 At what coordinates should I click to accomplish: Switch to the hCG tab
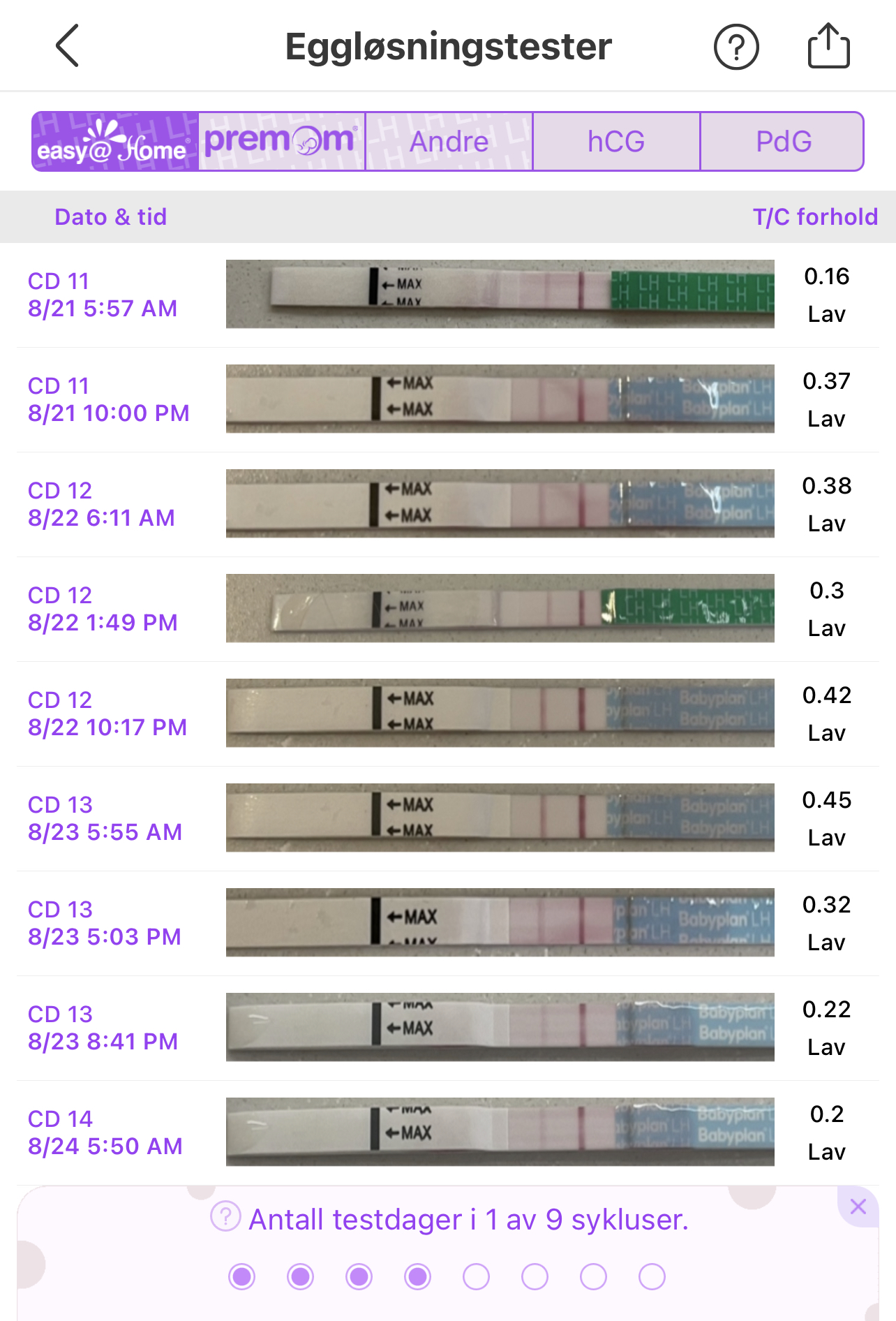tap(616, 142)
